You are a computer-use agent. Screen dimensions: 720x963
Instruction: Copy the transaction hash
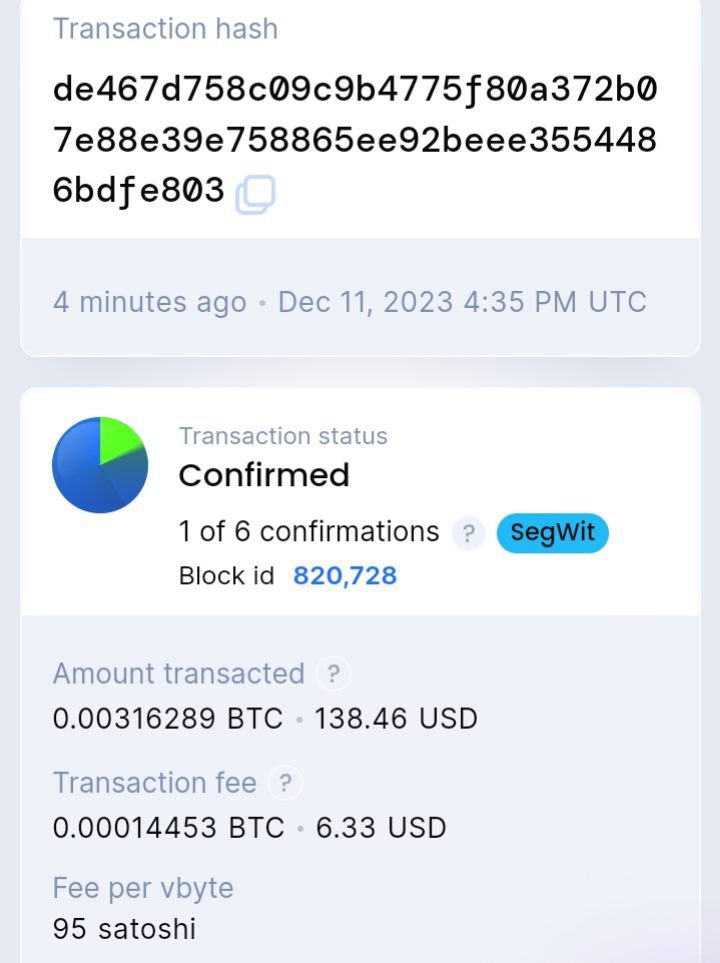[x=255, y=194]
